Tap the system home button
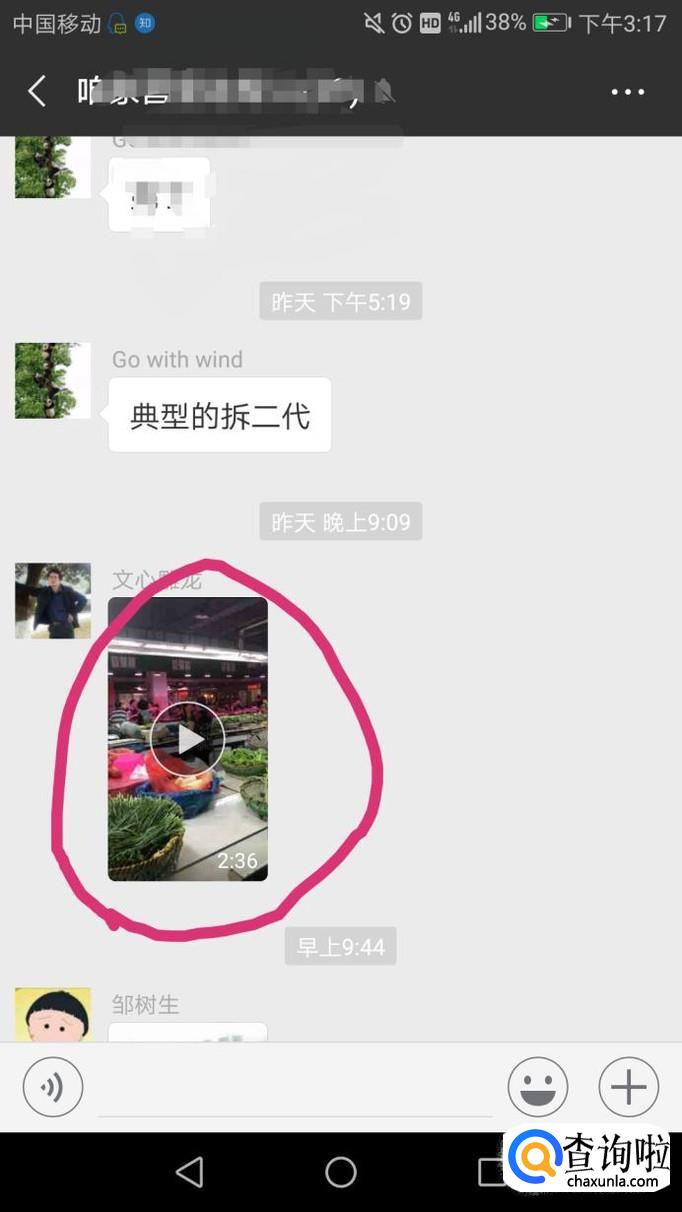Viewport: 682px width, 1212px height. [341, 1172]
